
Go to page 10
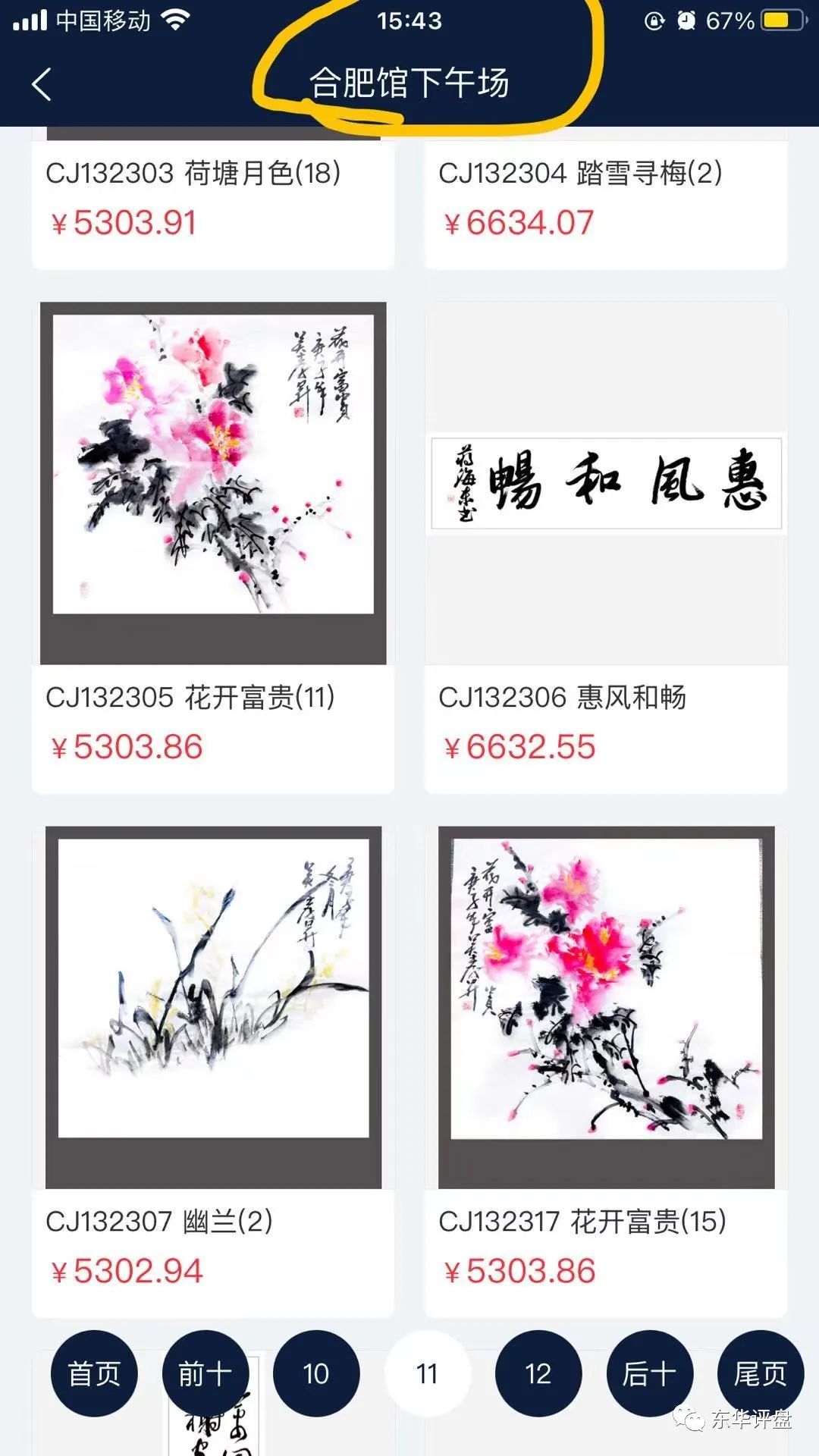pos(316,1373)
